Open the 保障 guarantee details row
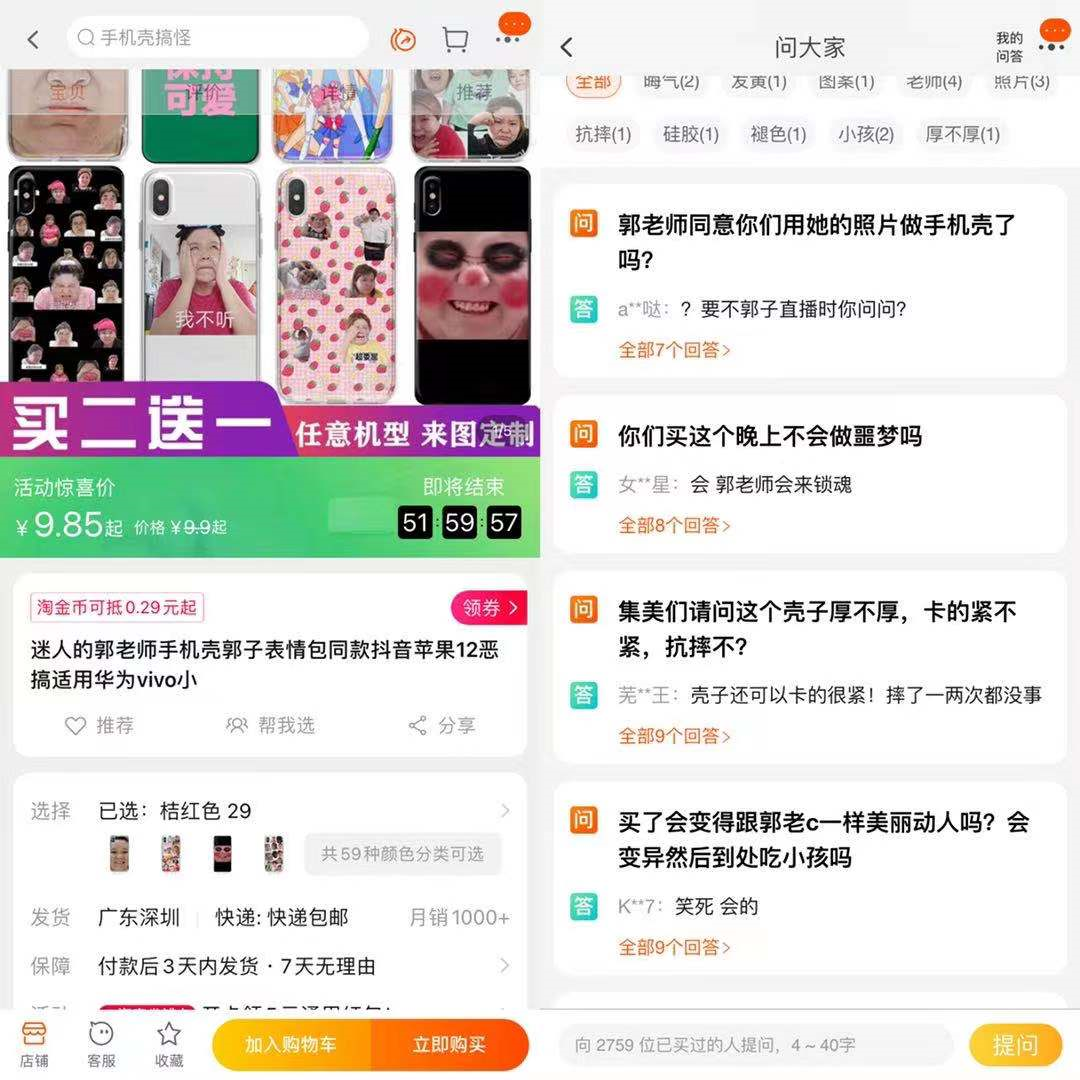This screenshot has width=1080, height=1080. coord(270,966)
